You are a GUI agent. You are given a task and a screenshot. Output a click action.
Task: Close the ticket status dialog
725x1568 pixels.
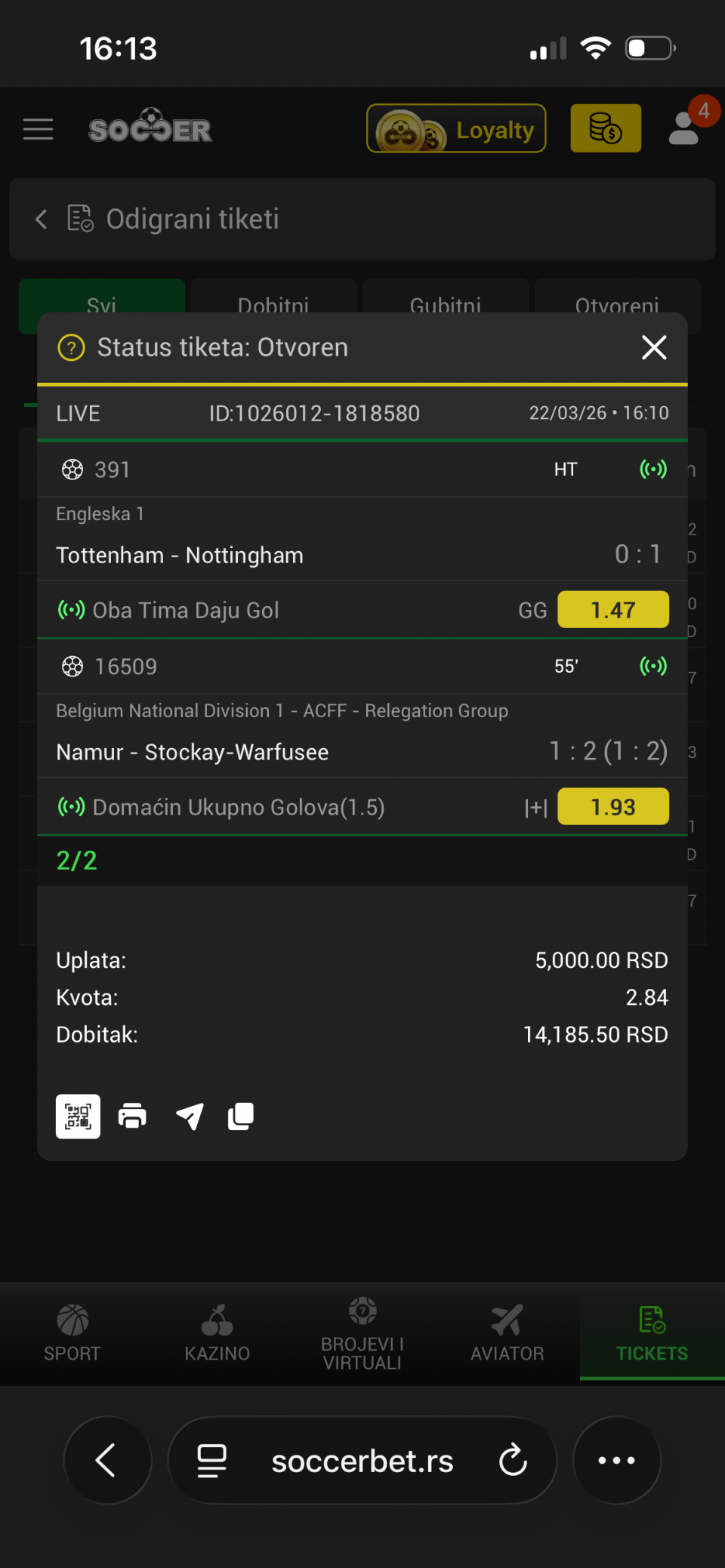tap(654, 347)
